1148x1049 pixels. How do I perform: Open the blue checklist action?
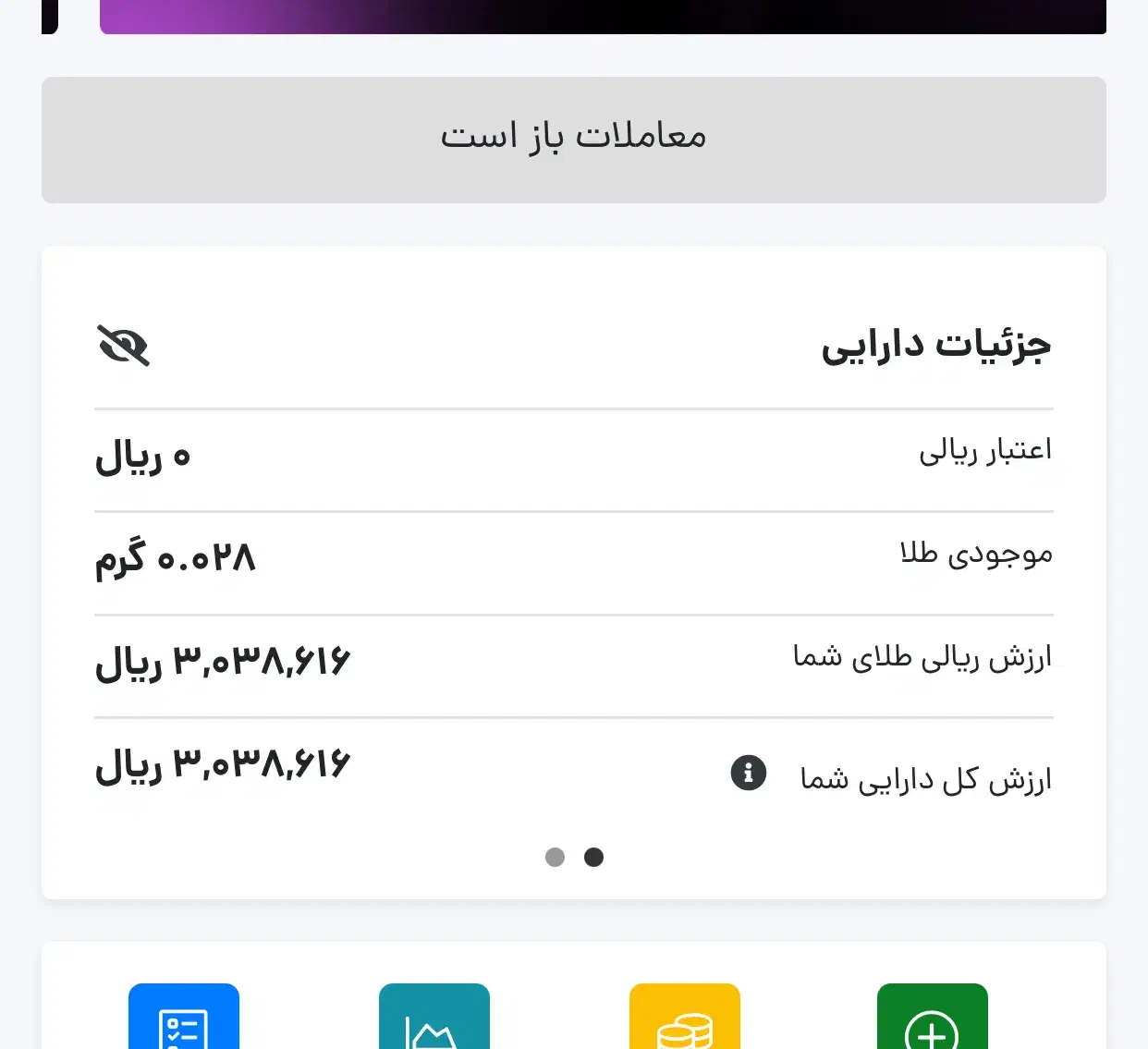(x=184, y=1016)
